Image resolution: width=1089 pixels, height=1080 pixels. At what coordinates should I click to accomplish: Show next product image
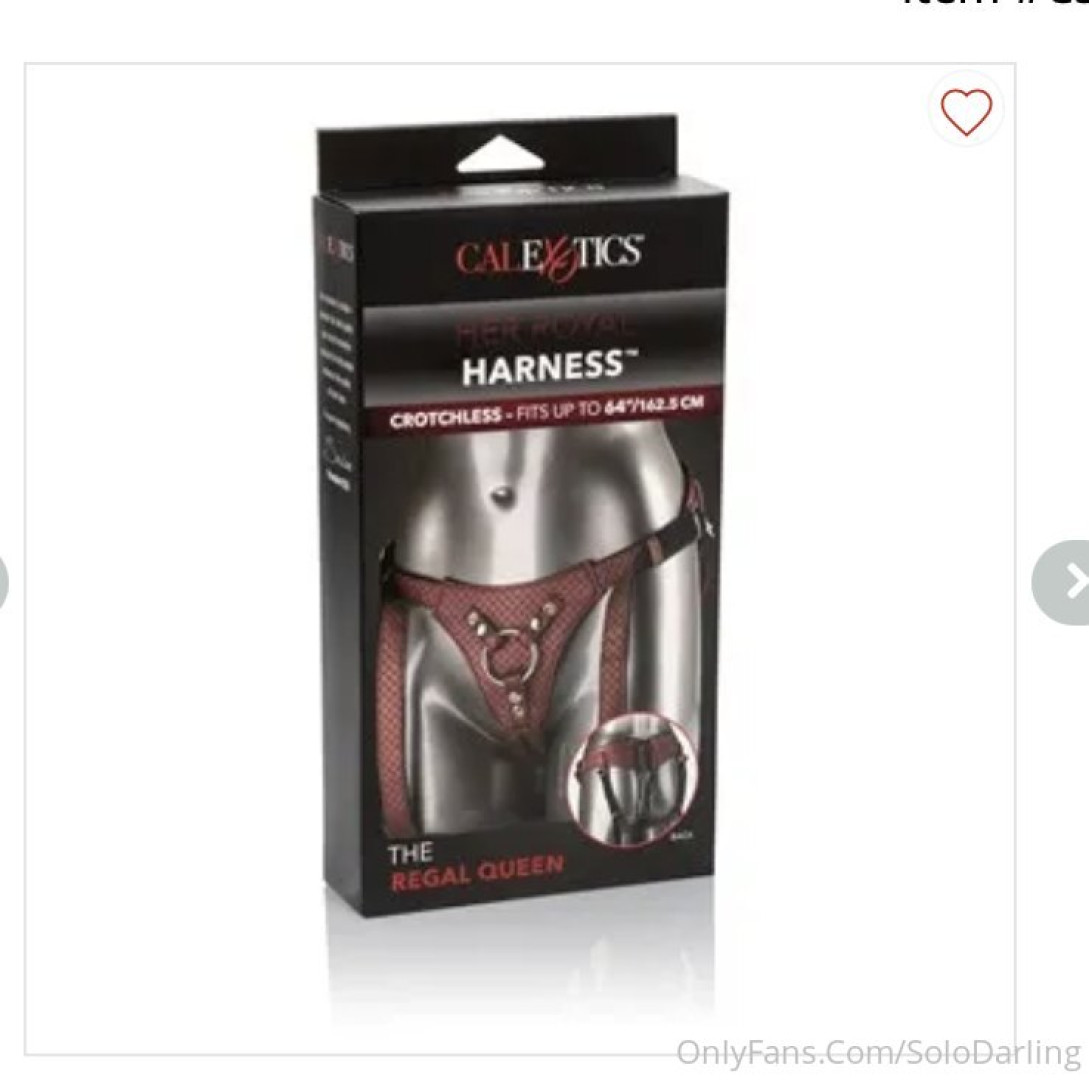1067,582
